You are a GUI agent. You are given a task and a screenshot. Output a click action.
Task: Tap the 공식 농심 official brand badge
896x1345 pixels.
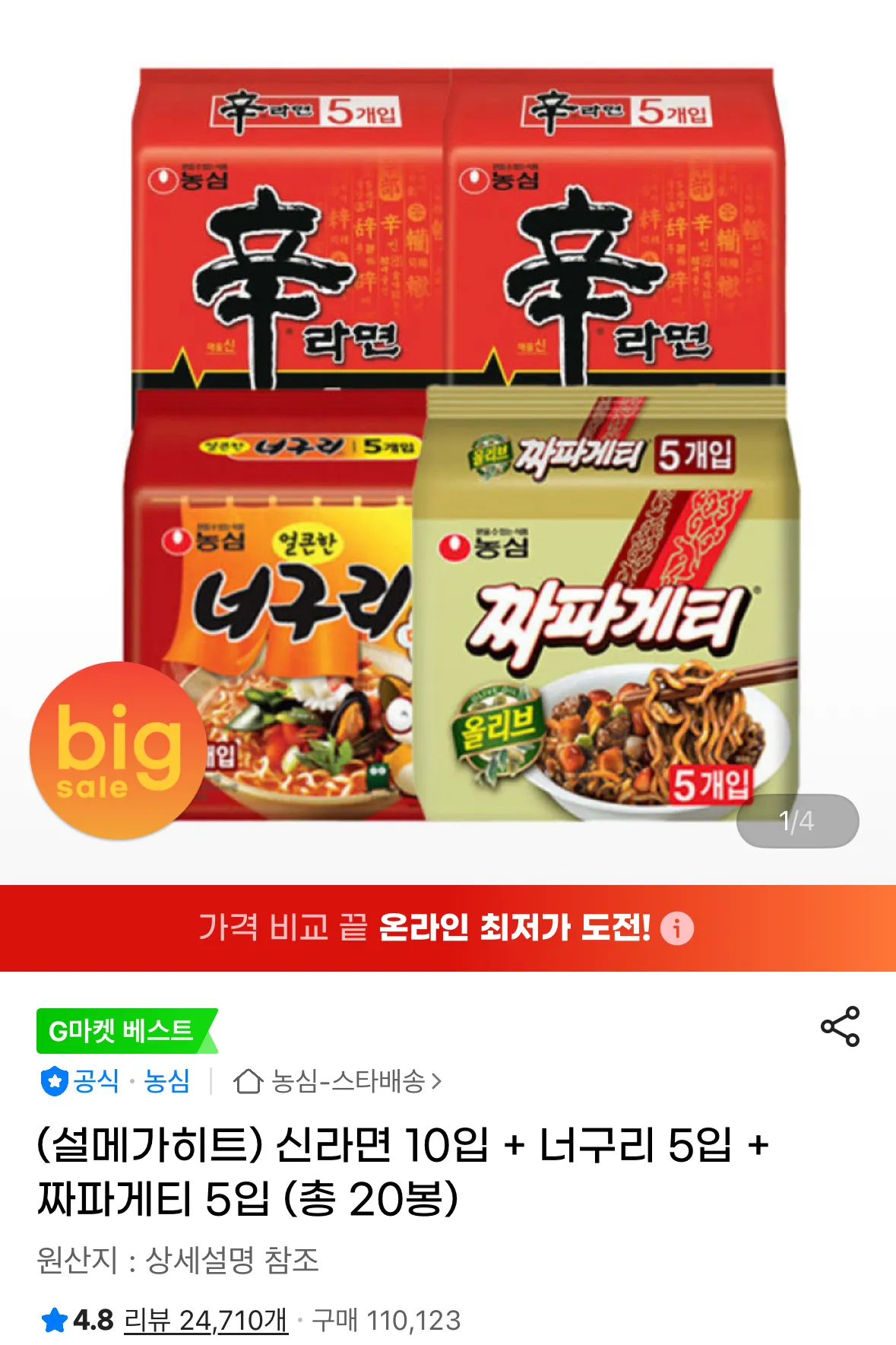click(115, 1080)
